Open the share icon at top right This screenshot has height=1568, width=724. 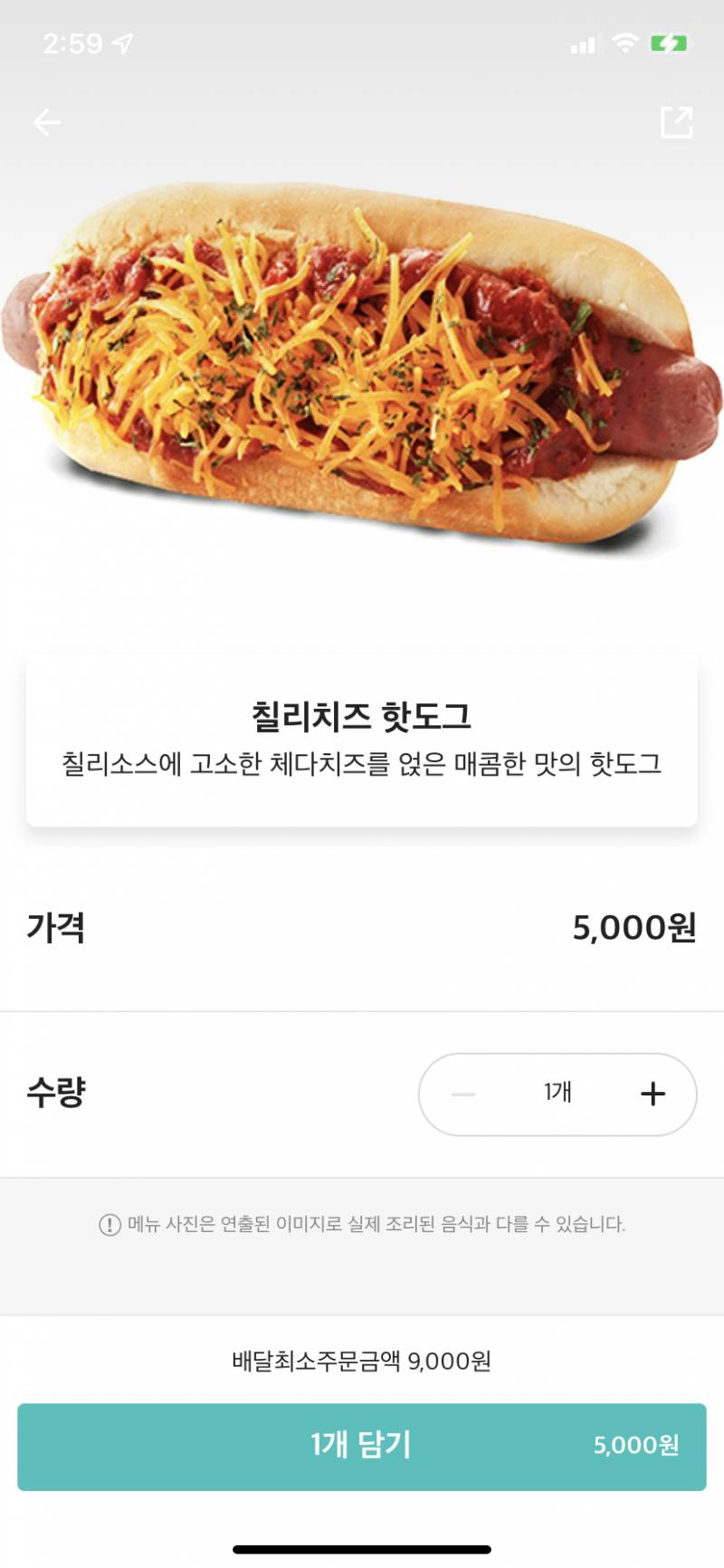tap(679, 120)
